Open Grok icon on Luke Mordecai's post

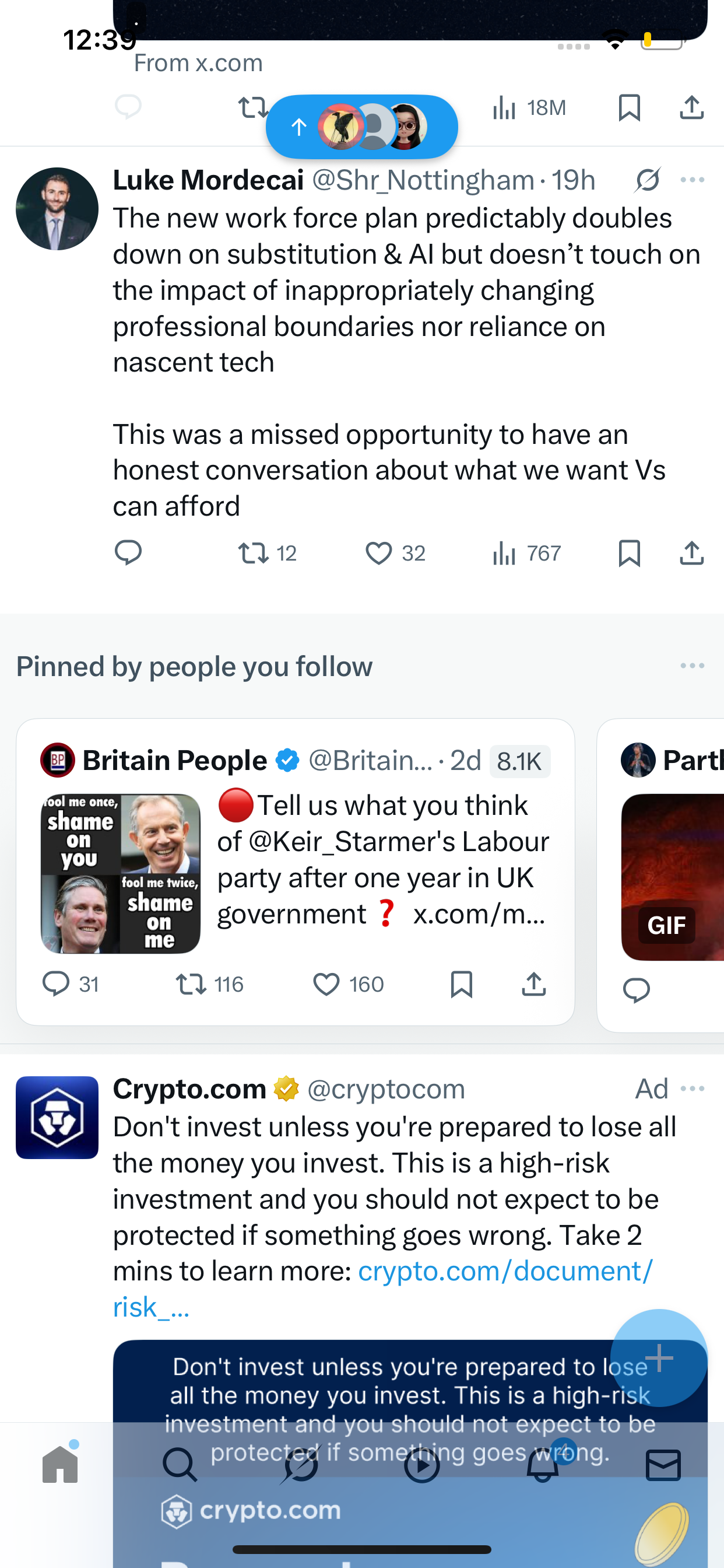[x=647, y=180]
